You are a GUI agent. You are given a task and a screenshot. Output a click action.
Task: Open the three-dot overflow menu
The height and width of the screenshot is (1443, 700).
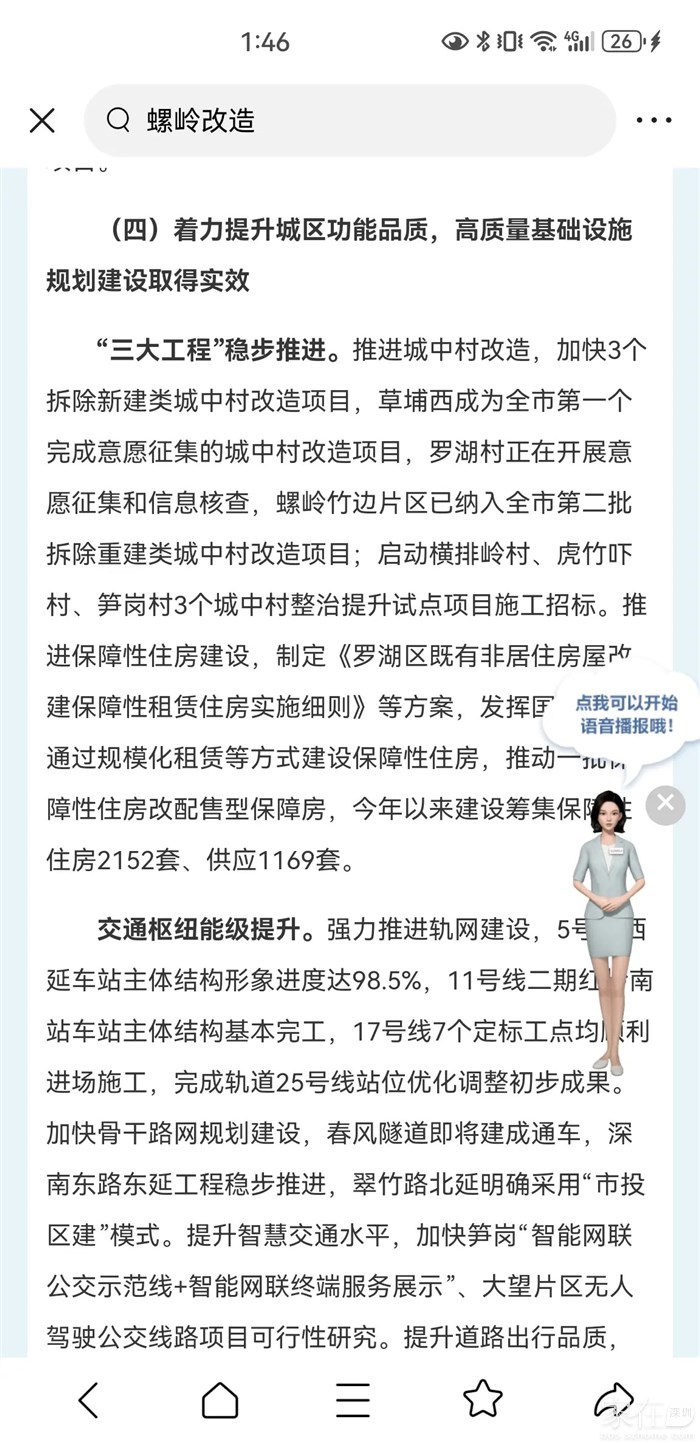(654, 121)
